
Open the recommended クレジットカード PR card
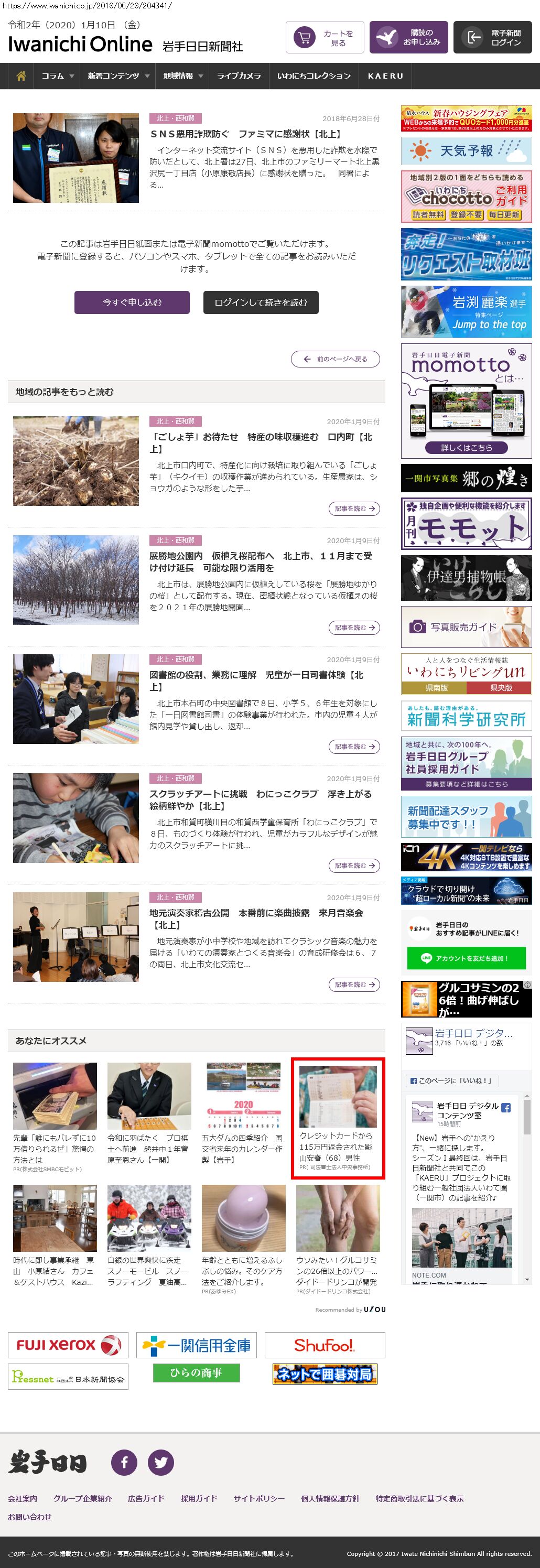(338, 1117)
